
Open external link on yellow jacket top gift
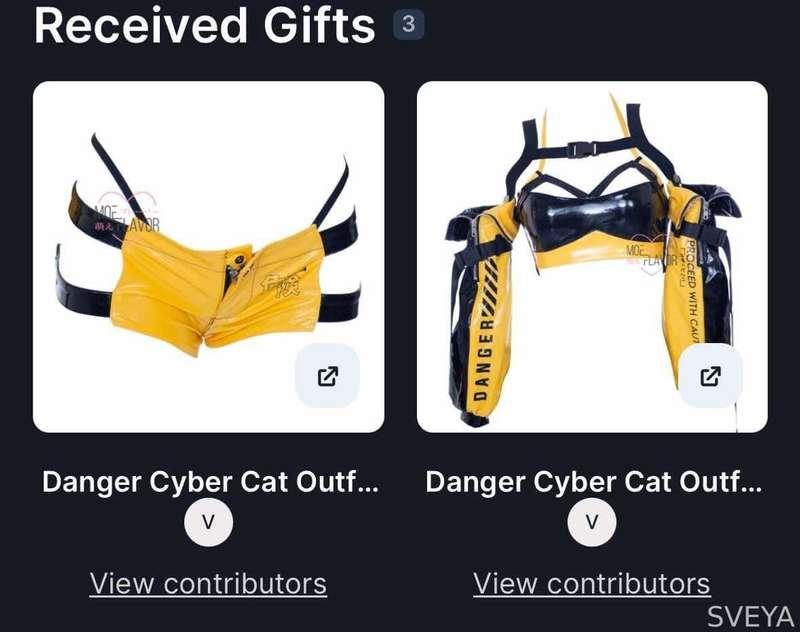710,376
